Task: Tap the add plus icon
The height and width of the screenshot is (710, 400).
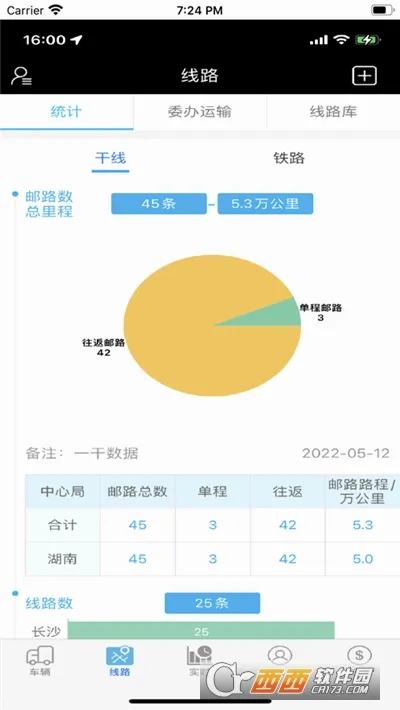Action: tap(364, 75)
